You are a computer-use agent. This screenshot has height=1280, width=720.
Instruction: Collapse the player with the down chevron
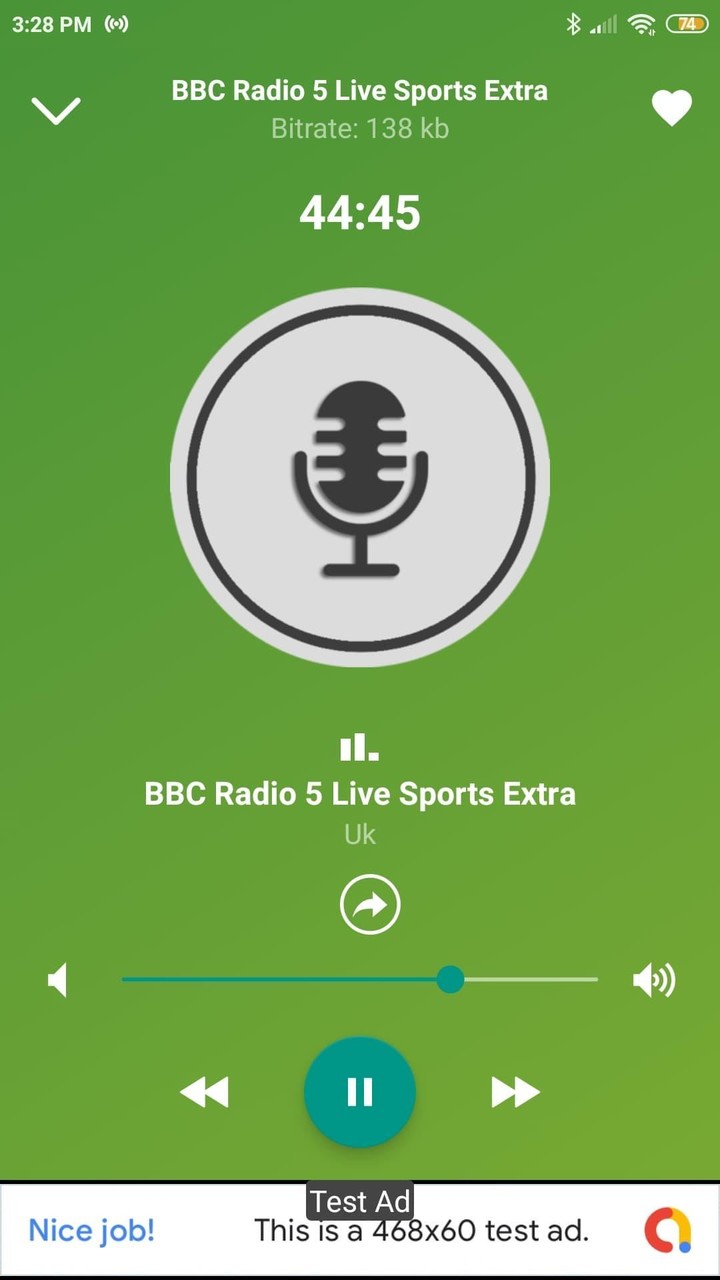[x=56, y=110]
